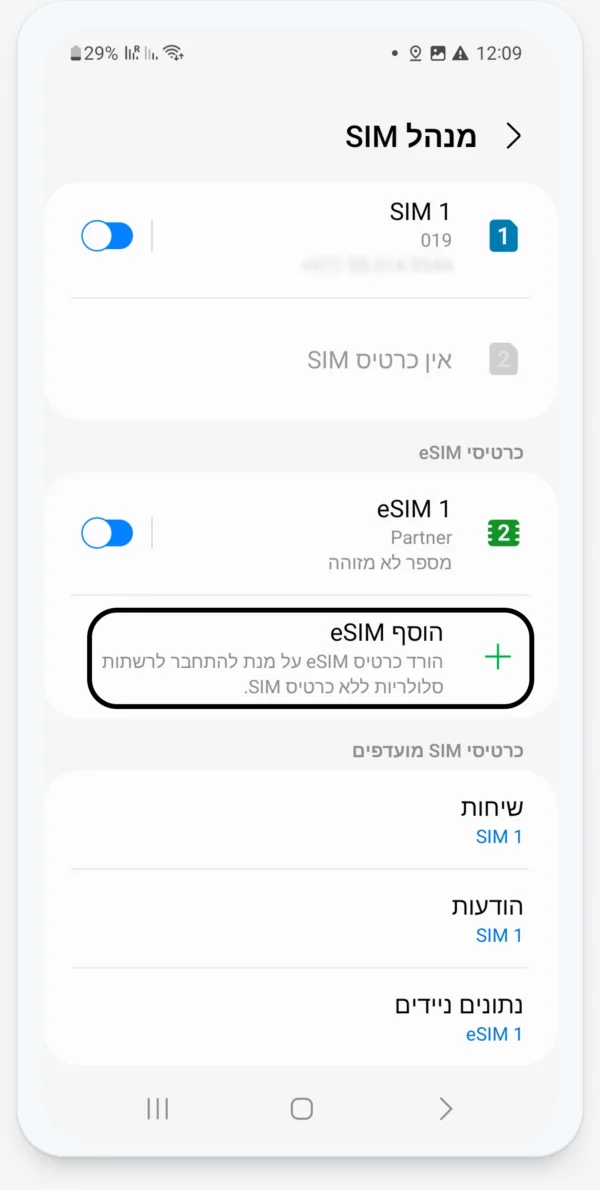Add a new eSIM (הוסף eSIM)
The width and height of the screenshot is (600, 1190).
coord(310,657)
